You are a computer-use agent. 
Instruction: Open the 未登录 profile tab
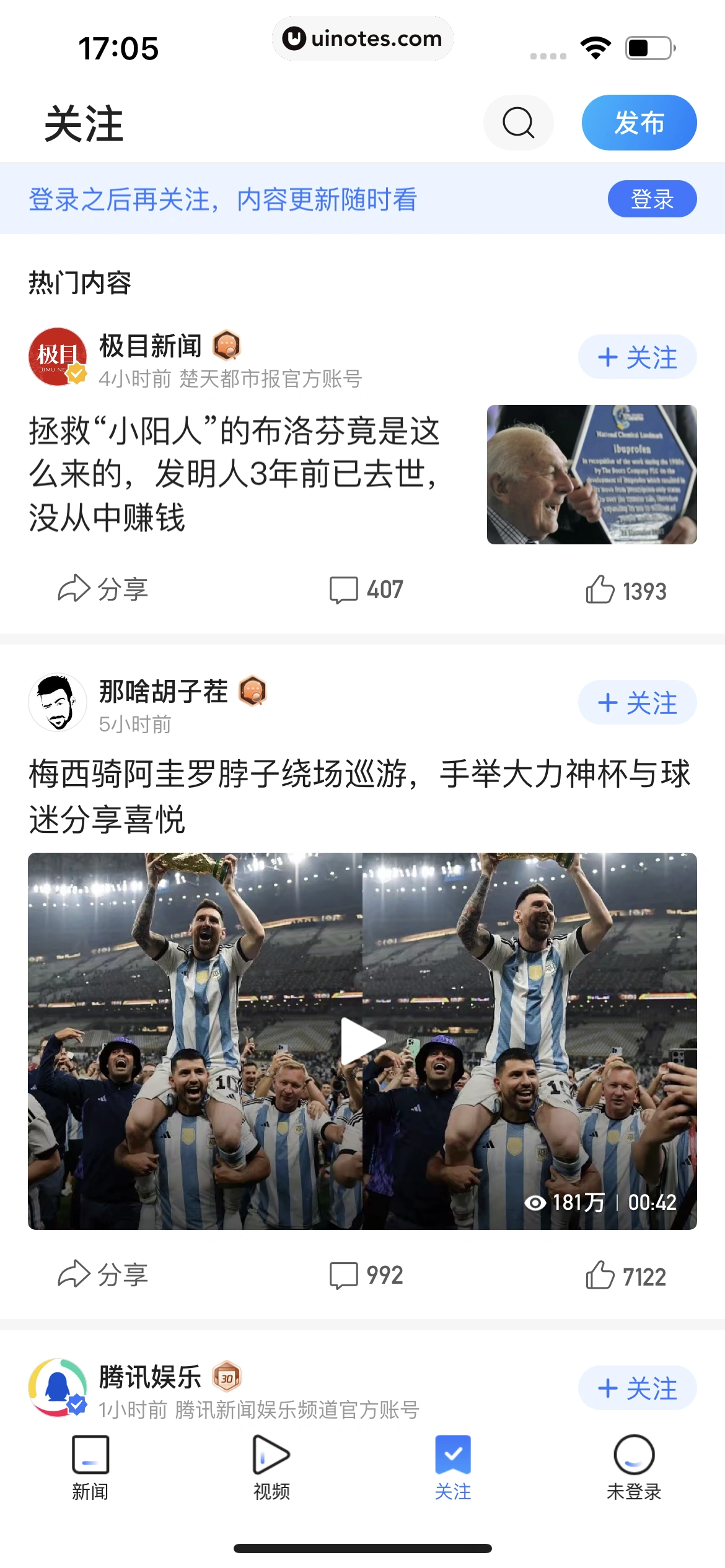click(x=634, y=1467)
